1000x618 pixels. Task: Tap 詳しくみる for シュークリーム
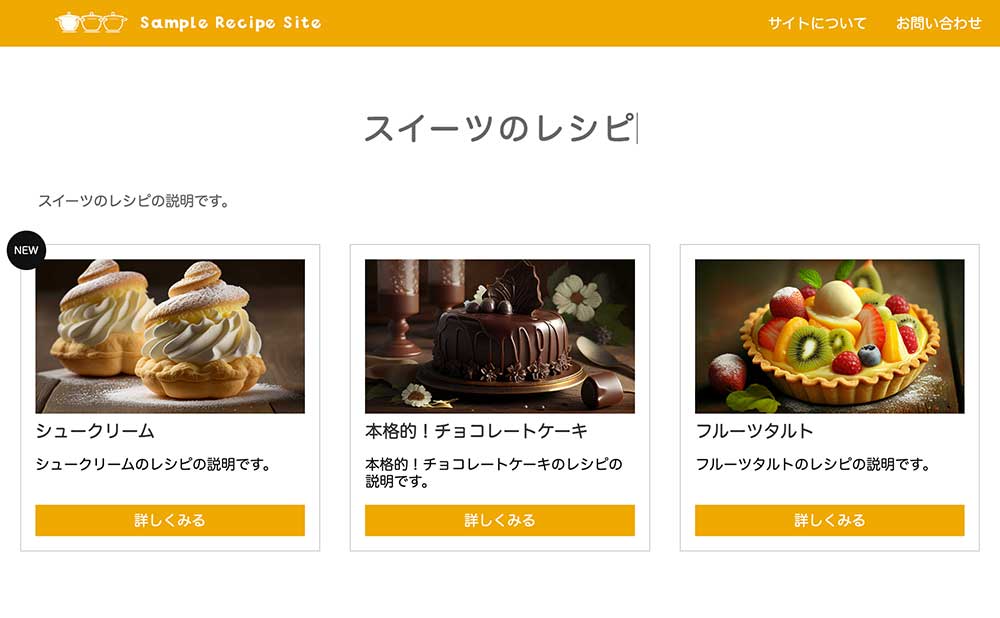[x=170, y=520]
